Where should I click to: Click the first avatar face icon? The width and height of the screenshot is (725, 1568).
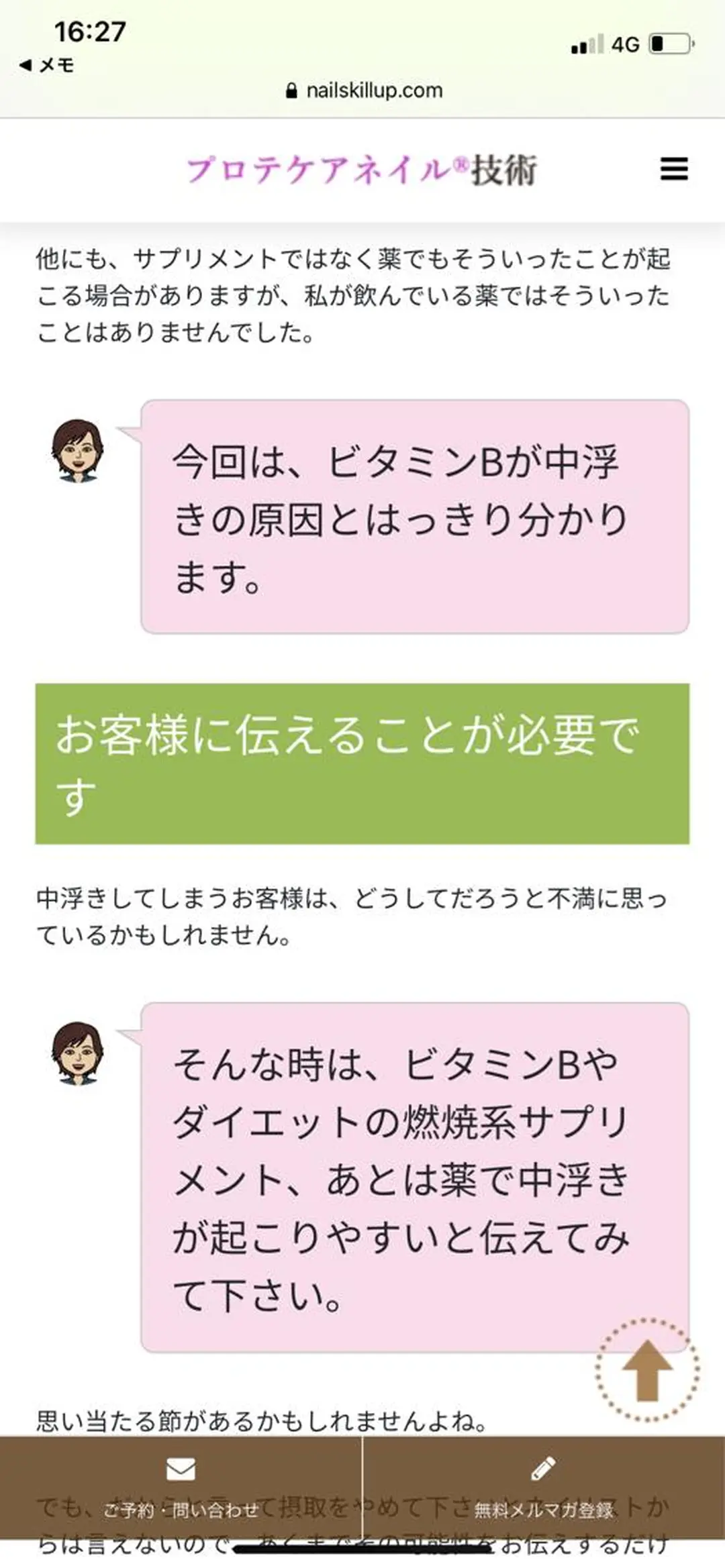tap(76, 448)
